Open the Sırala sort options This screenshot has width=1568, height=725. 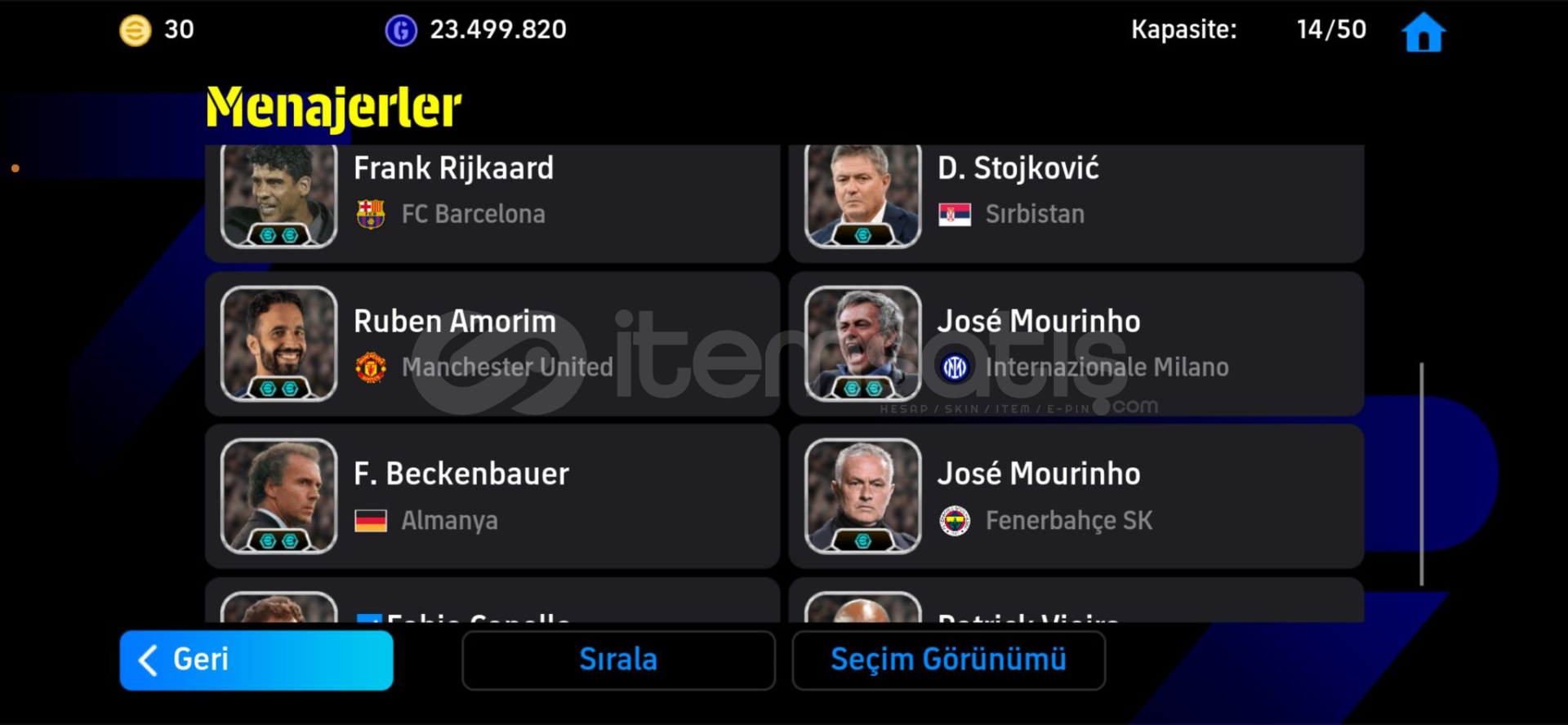point(618,660)
